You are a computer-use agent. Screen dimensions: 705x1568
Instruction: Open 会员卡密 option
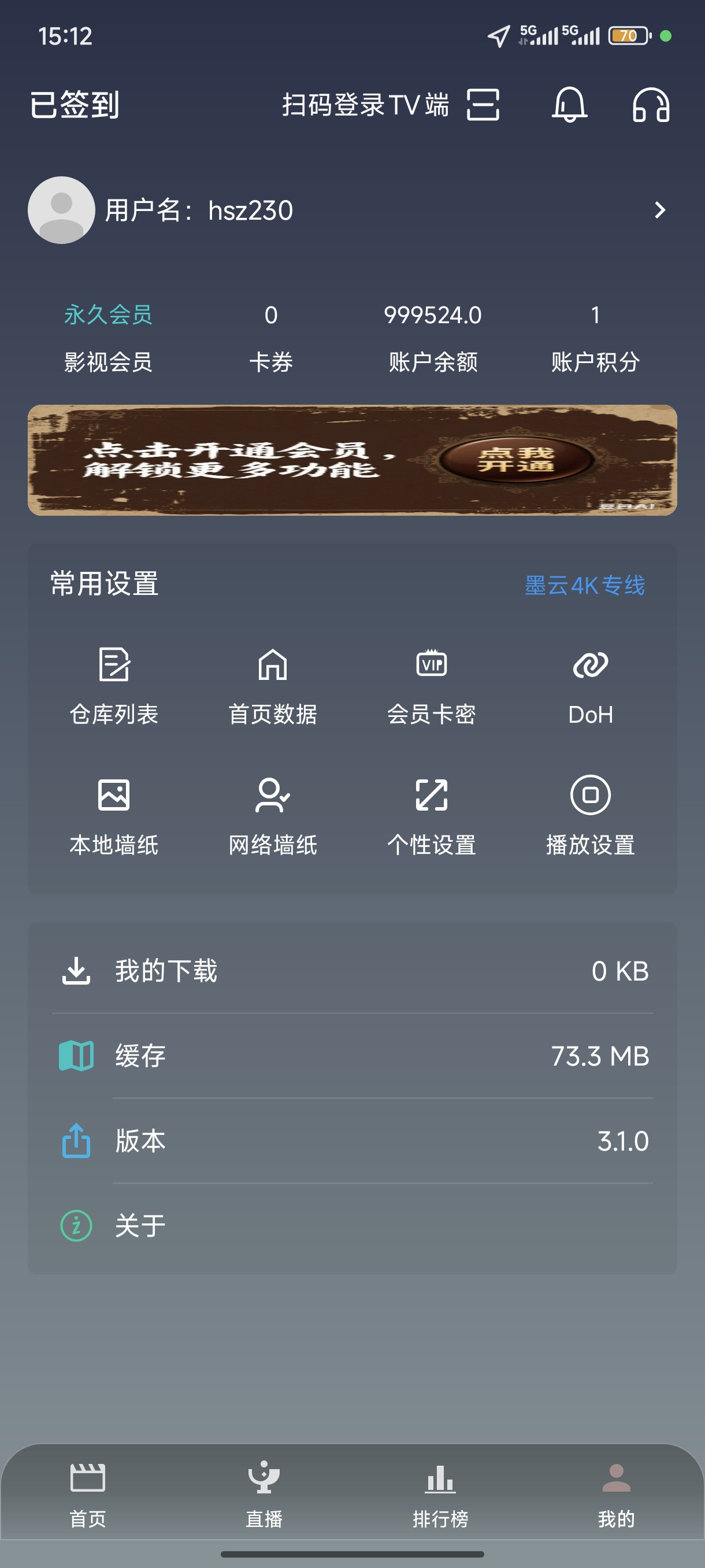tap(431, 685)
